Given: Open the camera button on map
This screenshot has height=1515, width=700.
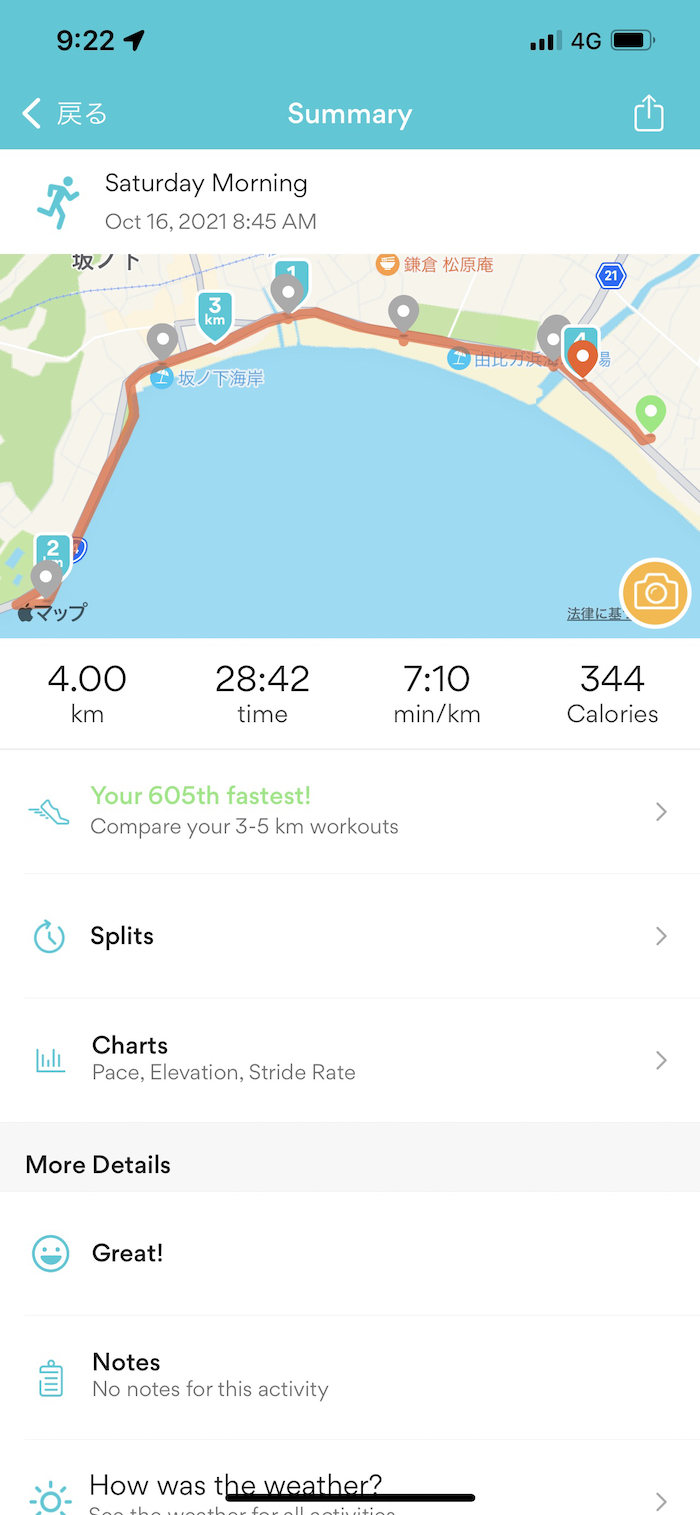Looking at the screenshot, I should [655, 594].
